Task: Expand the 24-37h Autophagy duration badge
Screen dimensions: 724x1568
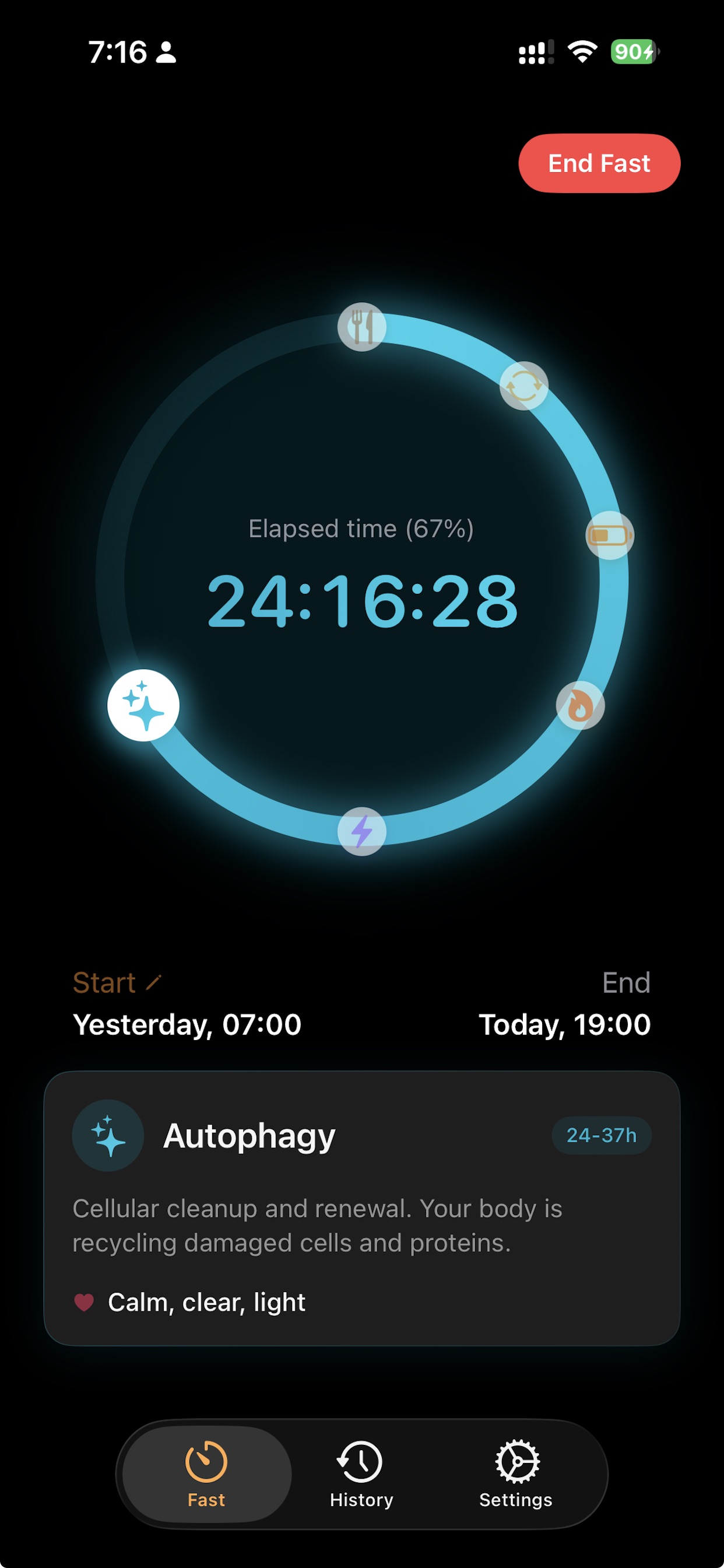Action: 600,1134
